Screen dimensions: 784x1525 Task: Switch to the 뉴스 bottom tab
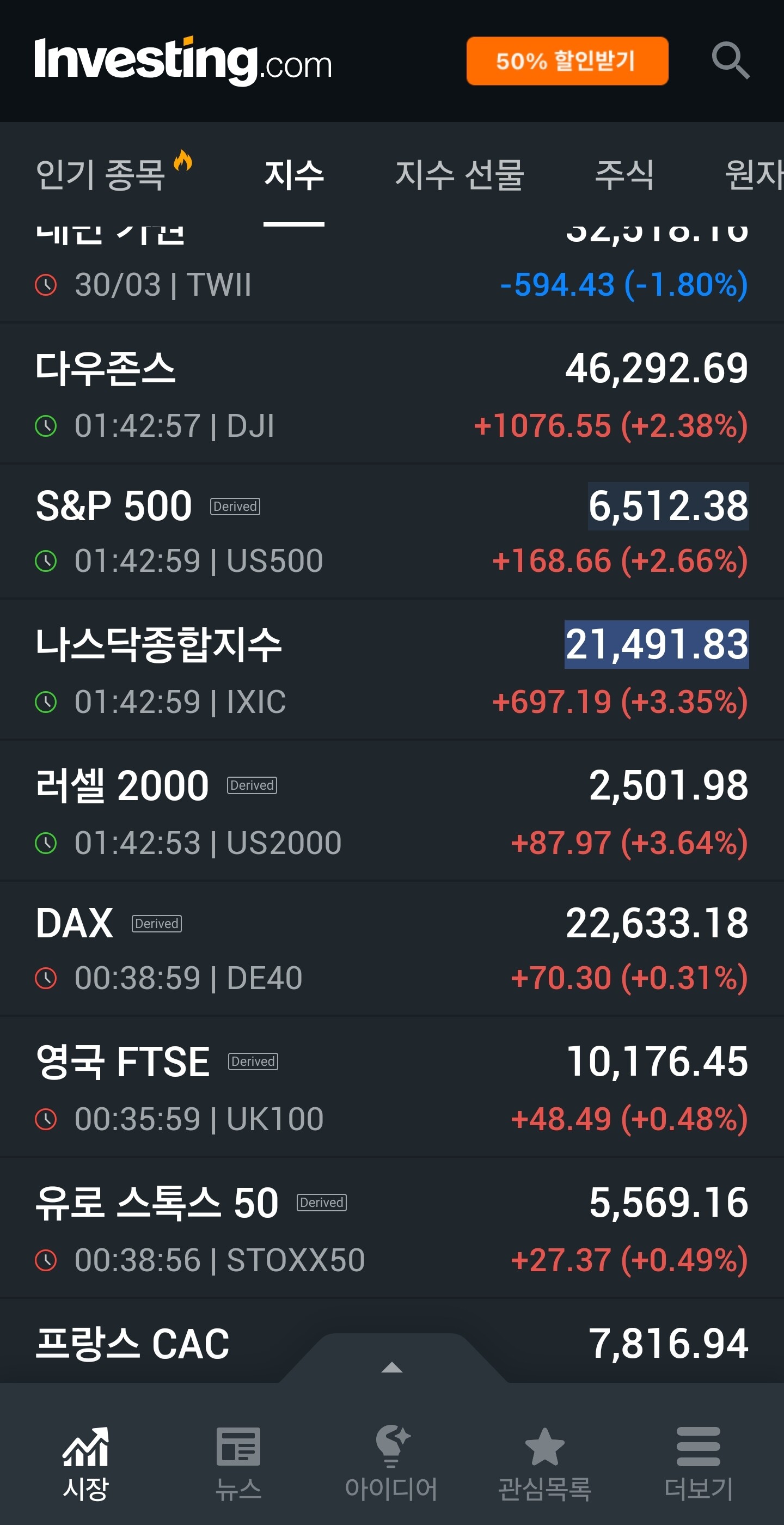pyautogui.click(x=238, y=1463)
